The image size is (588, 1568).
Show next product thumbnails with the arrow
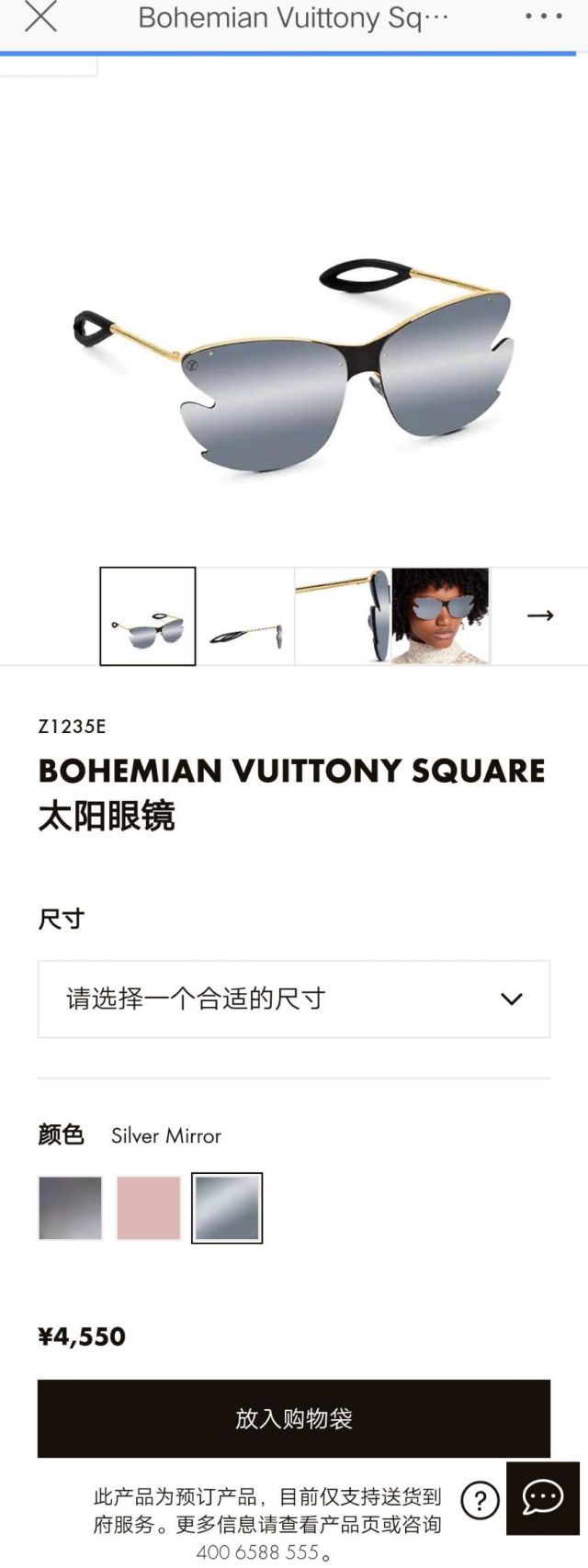coord(540,615)
